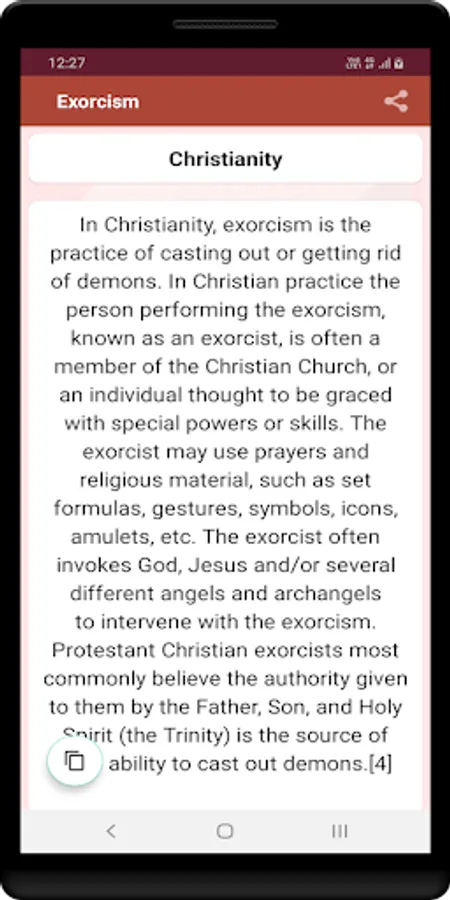Image resolution: width=450 pixels, height=900 pixels.
Task: Share this Exorcism article
Action: 396,101
